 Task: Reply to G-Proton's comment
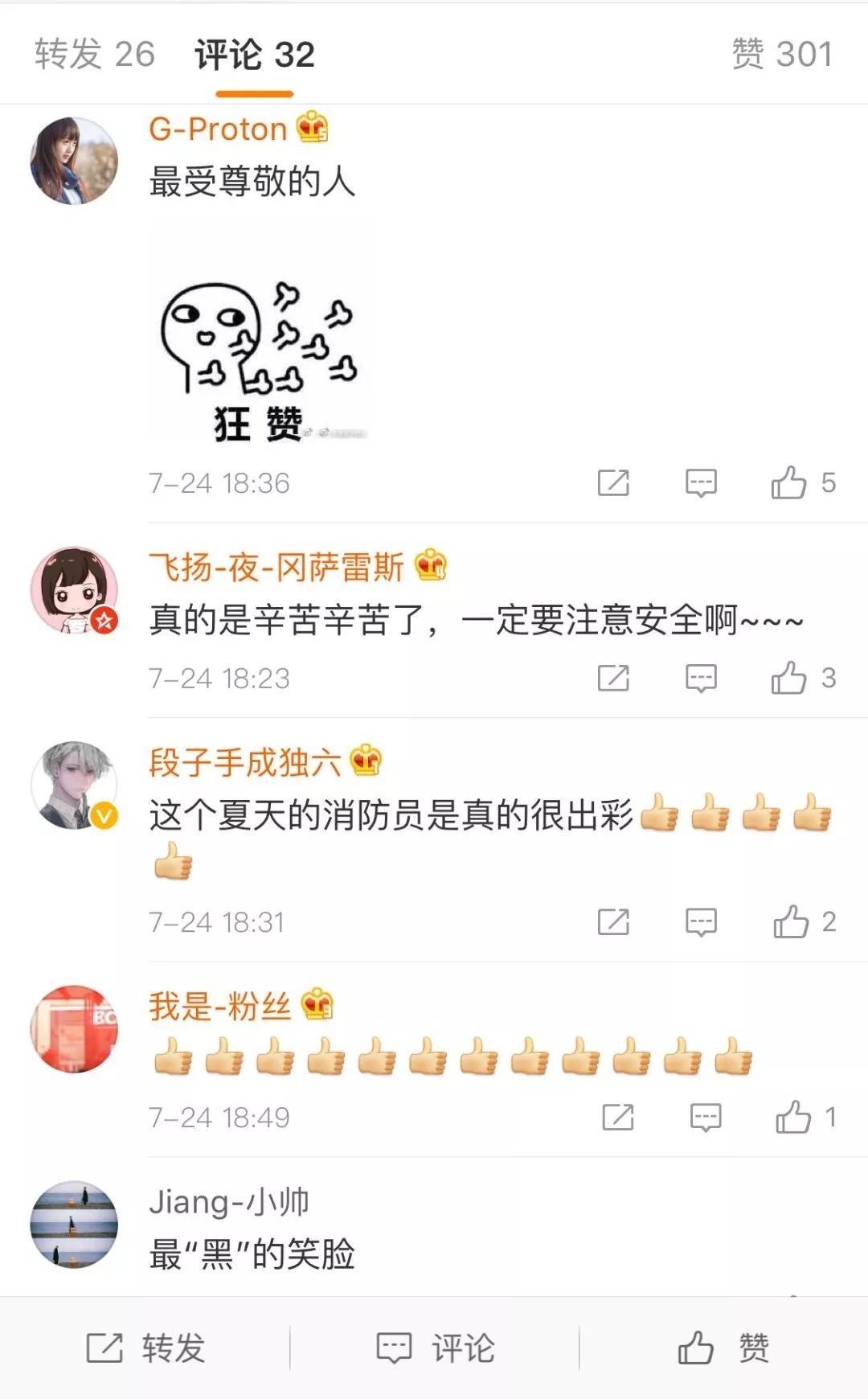pos(701,482)
